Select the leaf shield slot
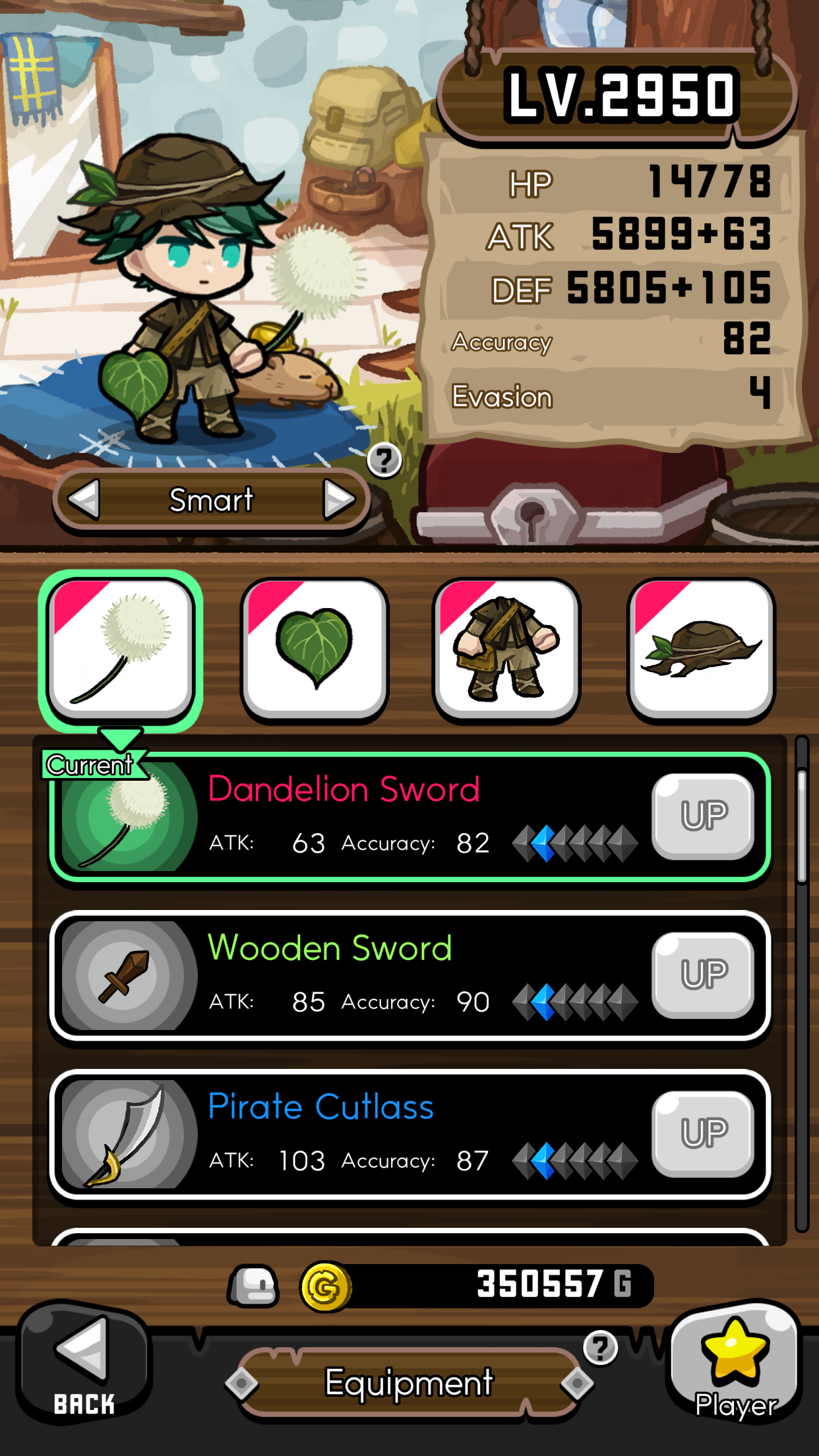Image resolution: width=819 pixels, height=1456 pixels. (x=315, y=650)
